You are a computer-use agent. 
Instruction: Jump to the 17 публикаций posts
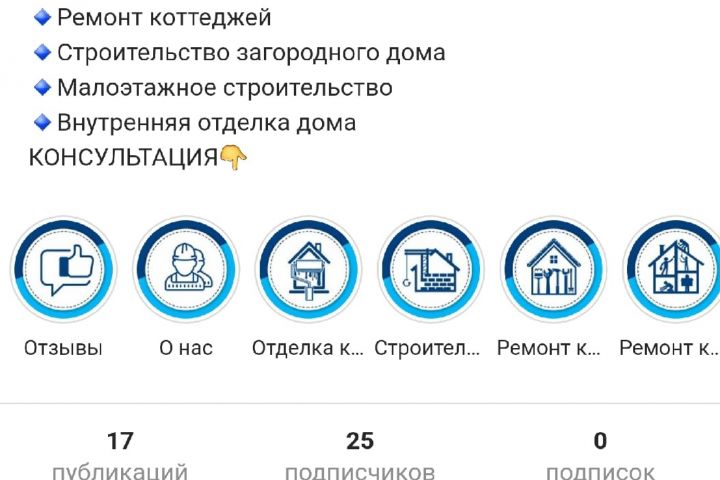pyautogui.click(x=120, y=455)
